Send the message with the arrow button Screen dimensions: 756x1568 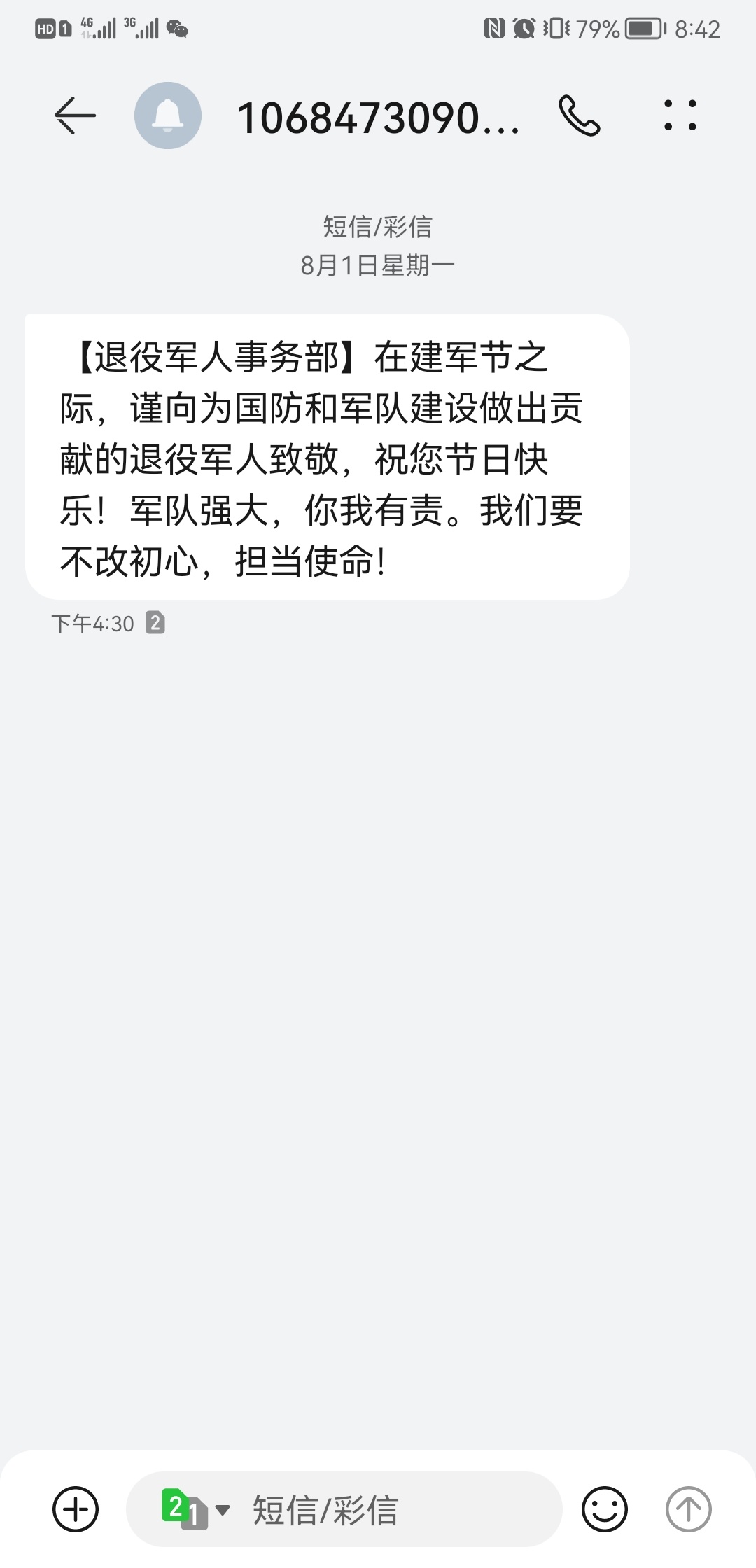pyautogui.click(x=688, y=1508)
